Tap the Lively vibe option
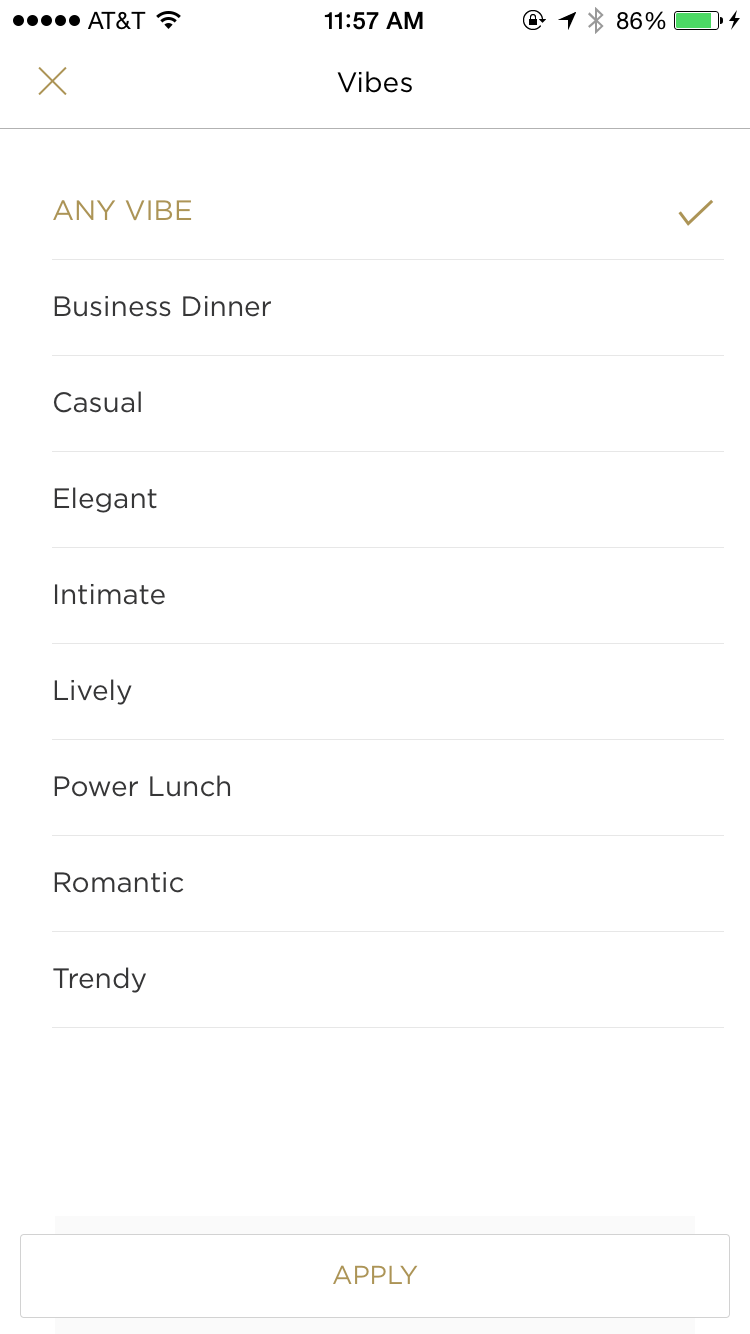Screen dimensions: 750x1334 click(92, 691)
